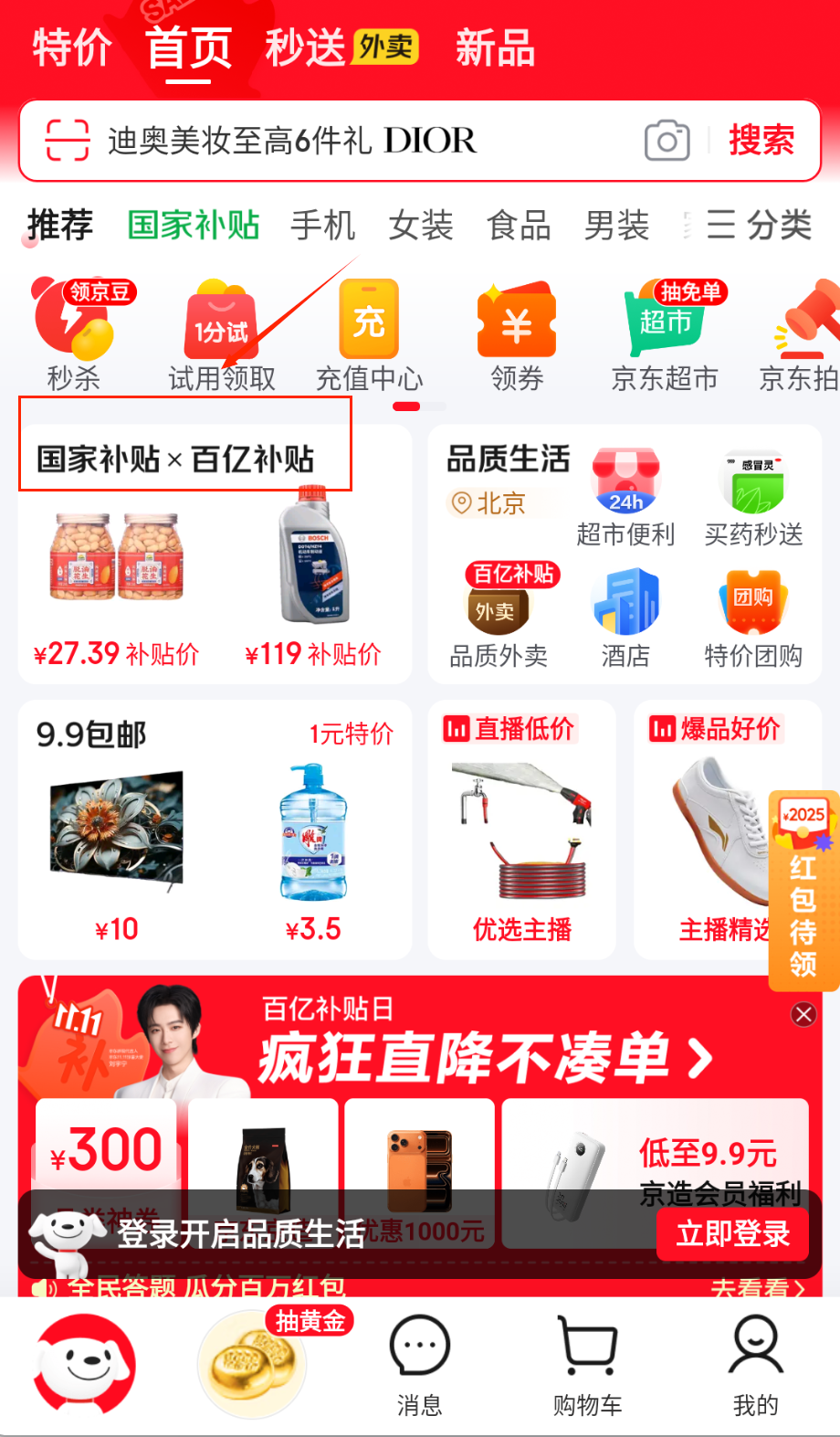Open the 分类 category menu

tap(758, 225)
